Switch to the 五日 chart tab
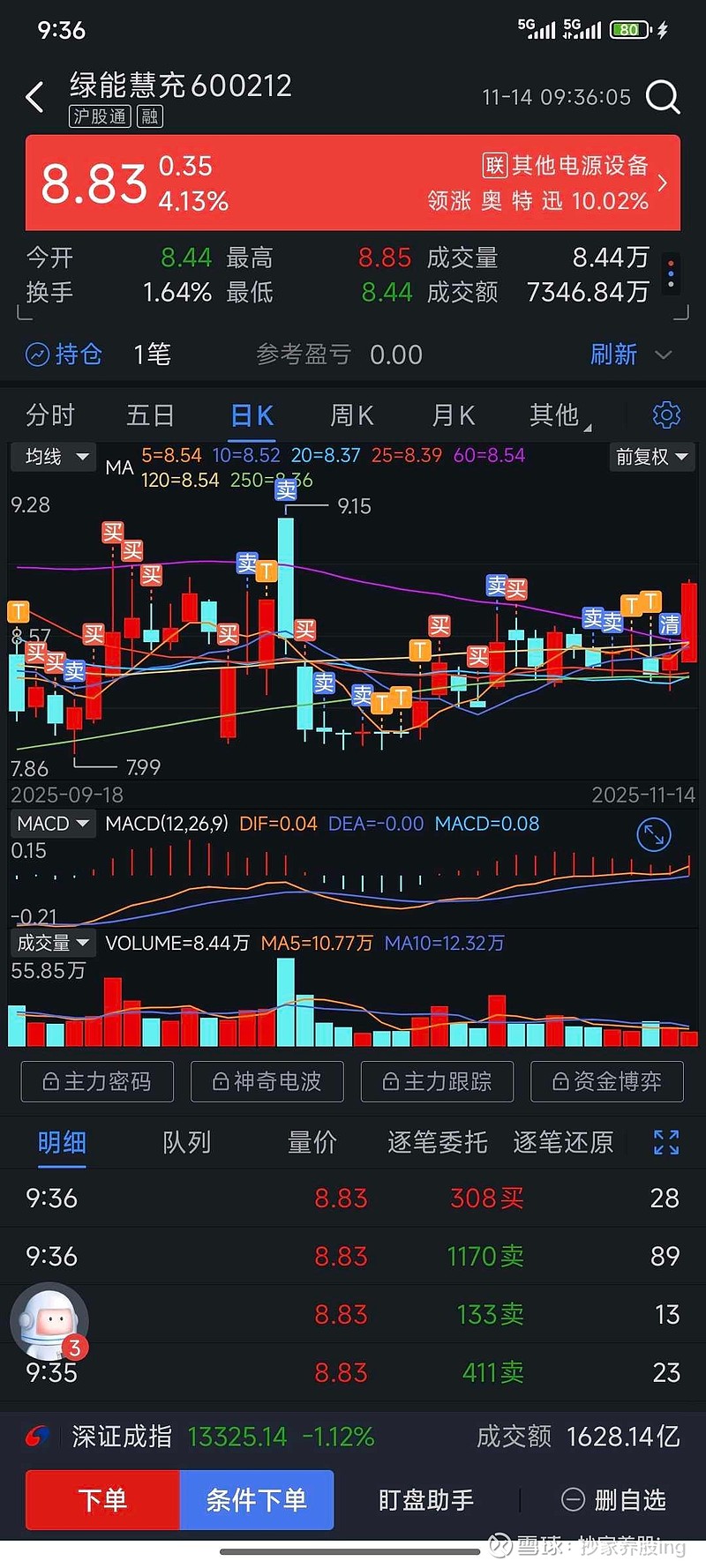Viewport: 706px width, 1568px height. (150, 415)
